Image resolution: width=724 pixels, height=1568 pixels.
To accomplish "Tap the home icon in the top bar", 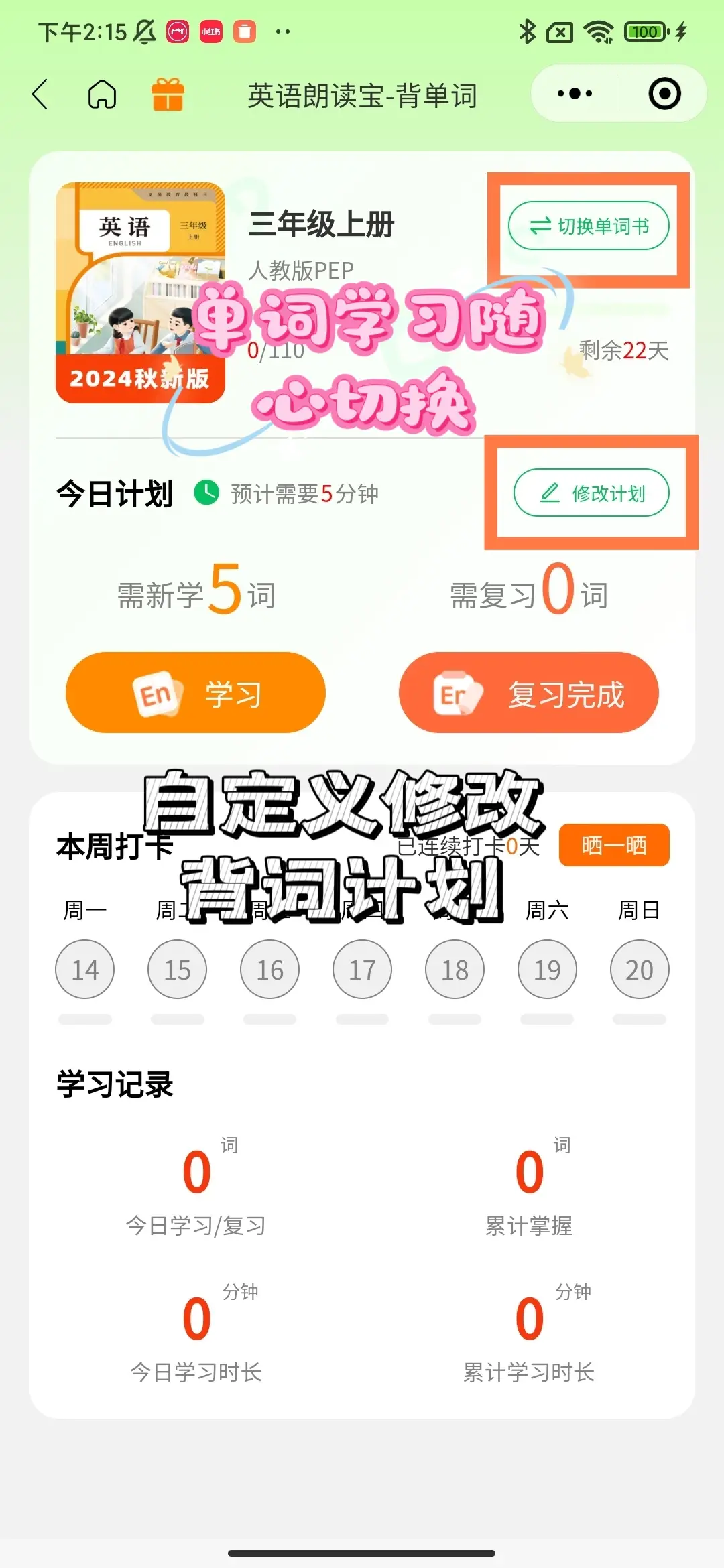I will [x=101, y=94].
